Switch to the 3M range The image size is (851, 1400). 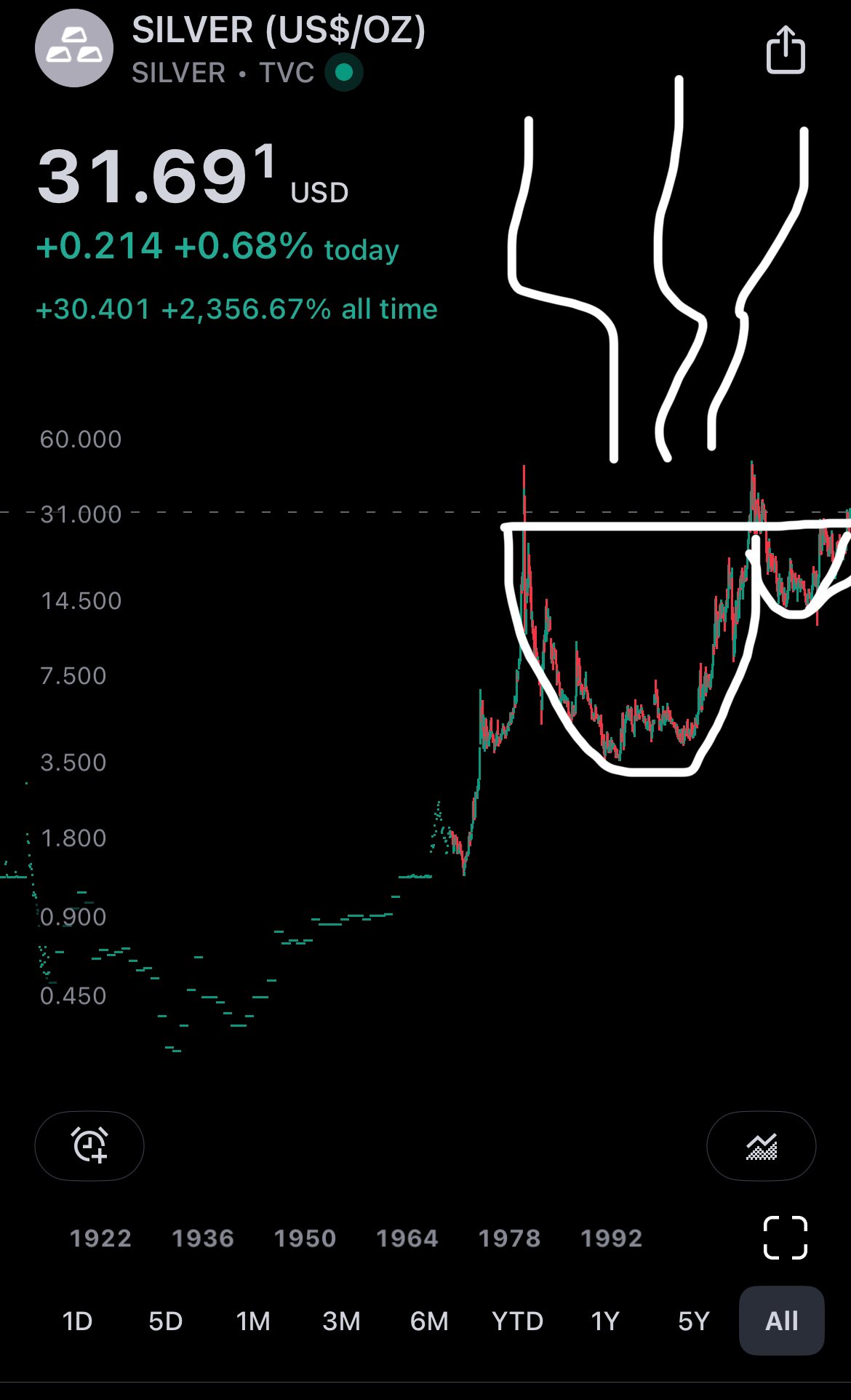click(x=341, y=1321)
